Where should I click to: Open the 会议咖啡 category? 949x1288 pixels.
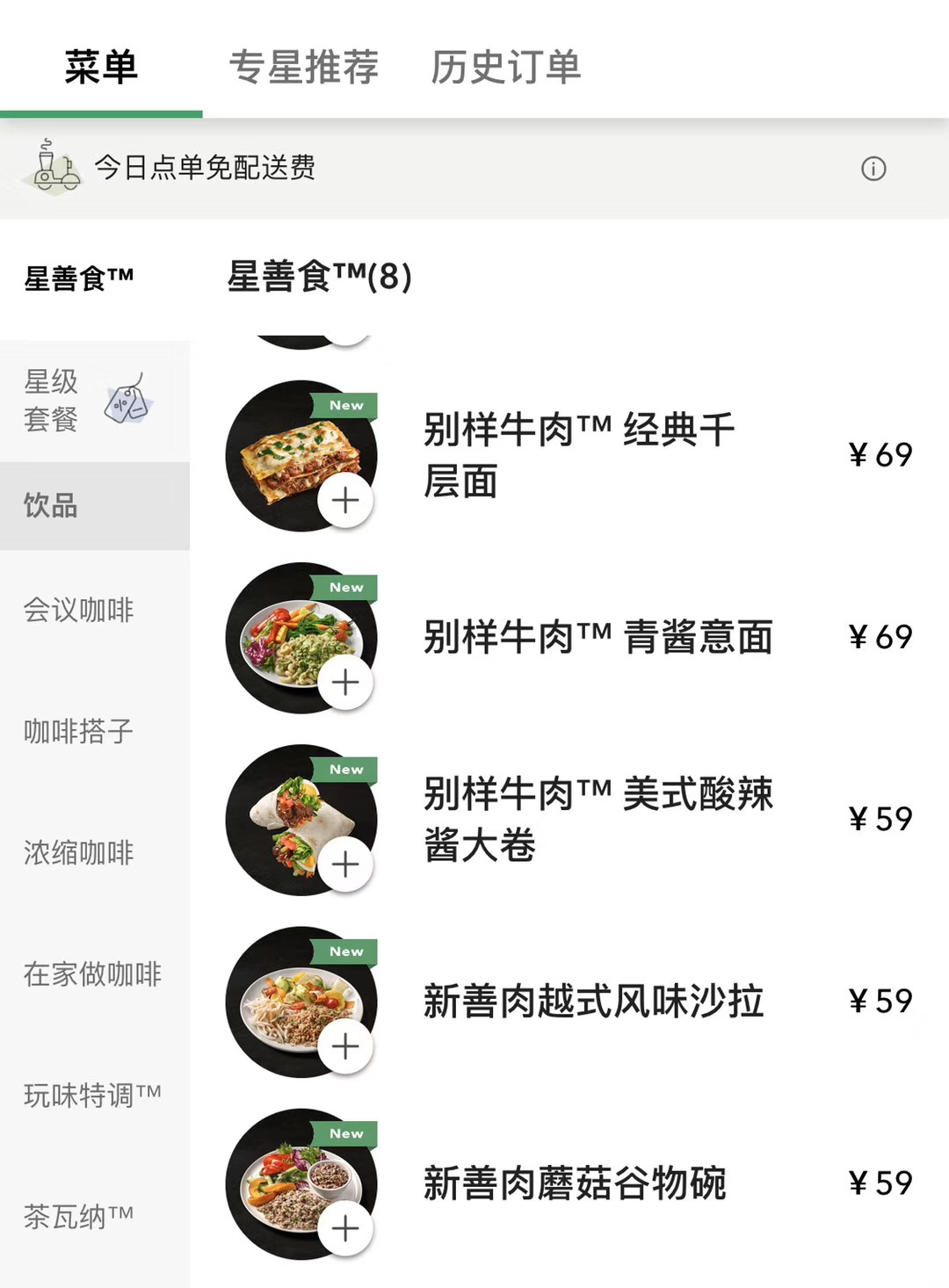[79, 610]
